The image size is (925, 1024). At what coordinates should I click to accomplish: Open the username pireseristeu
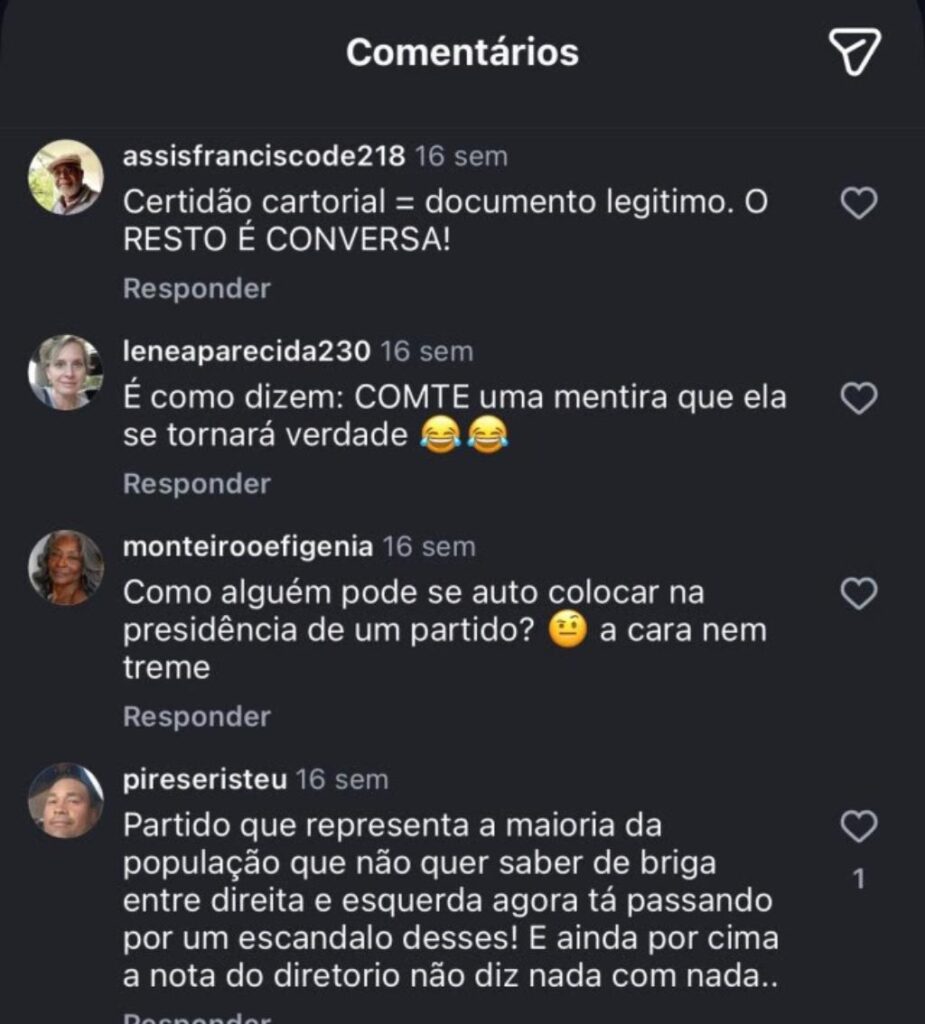[205, 780]
